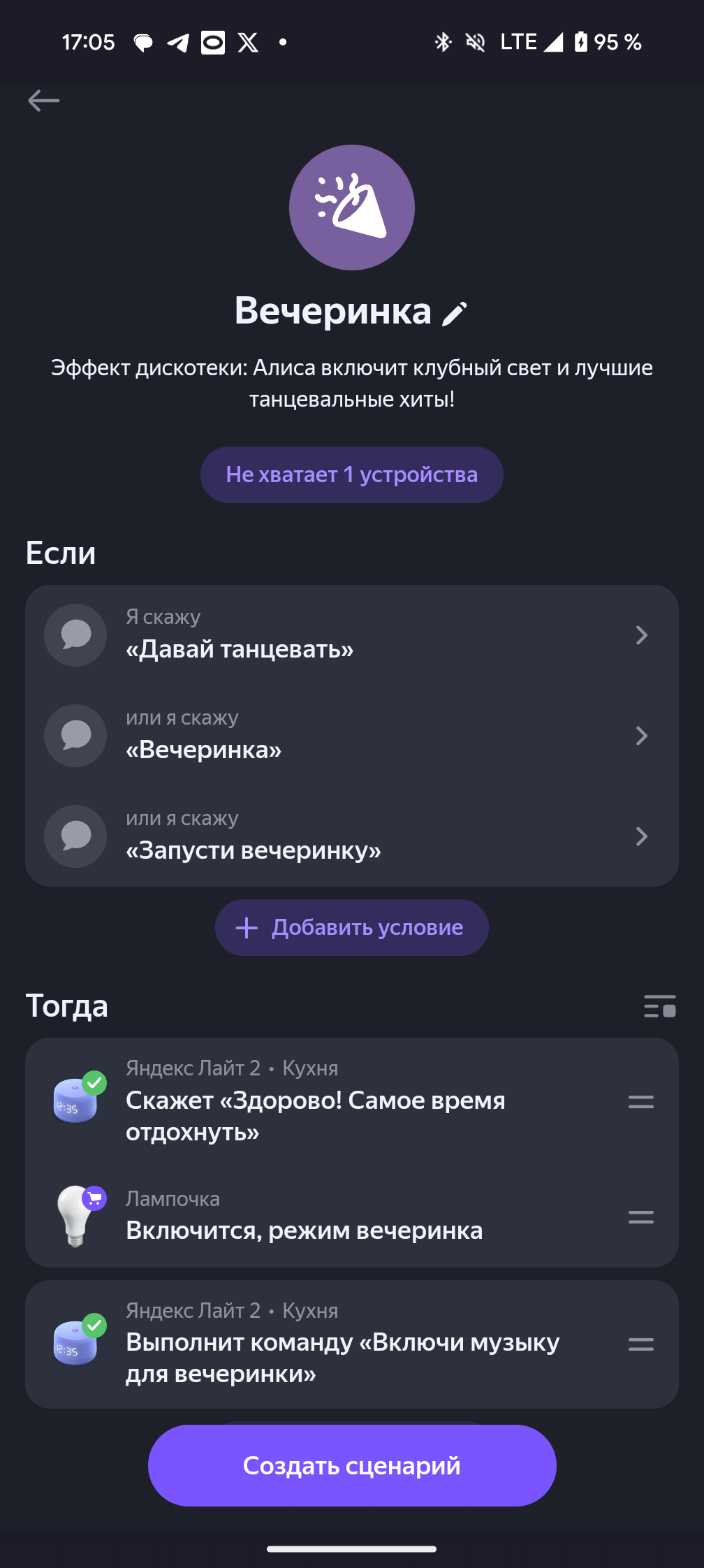Add a new condition with Добавить условие
This screenshot has width=704, height=1568.
click(x=352, y=928)
